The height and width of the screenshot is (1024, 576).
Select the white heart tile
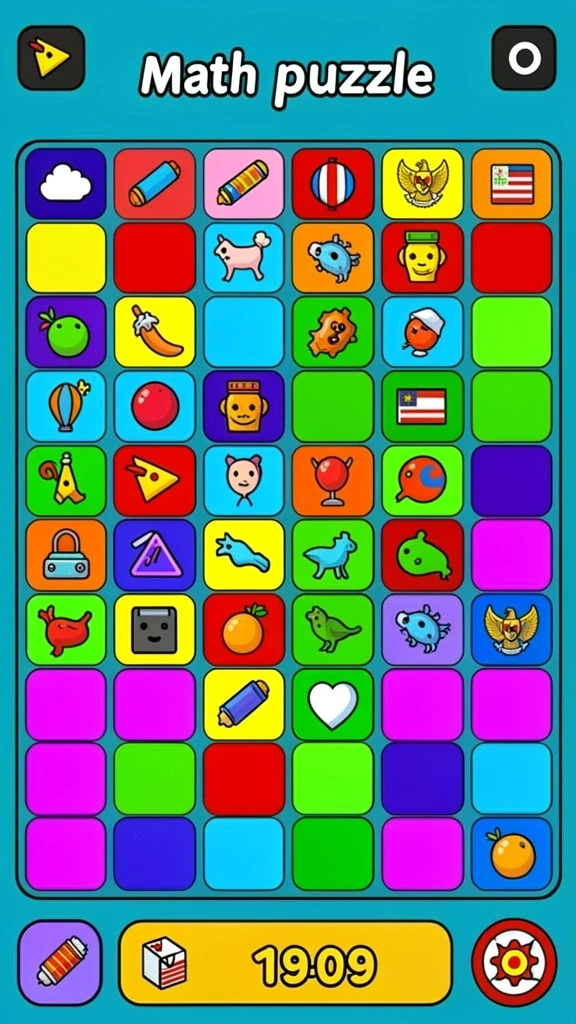tap(333, 704)
